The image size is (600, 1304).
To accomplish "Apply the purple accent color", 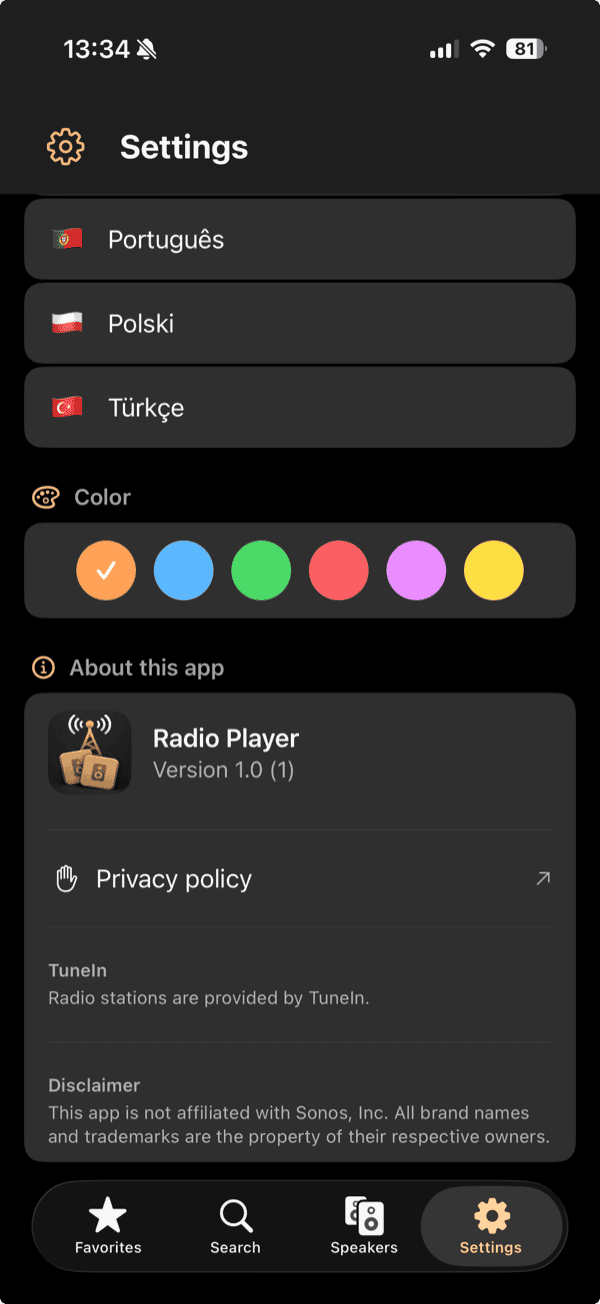I will 416,571.
